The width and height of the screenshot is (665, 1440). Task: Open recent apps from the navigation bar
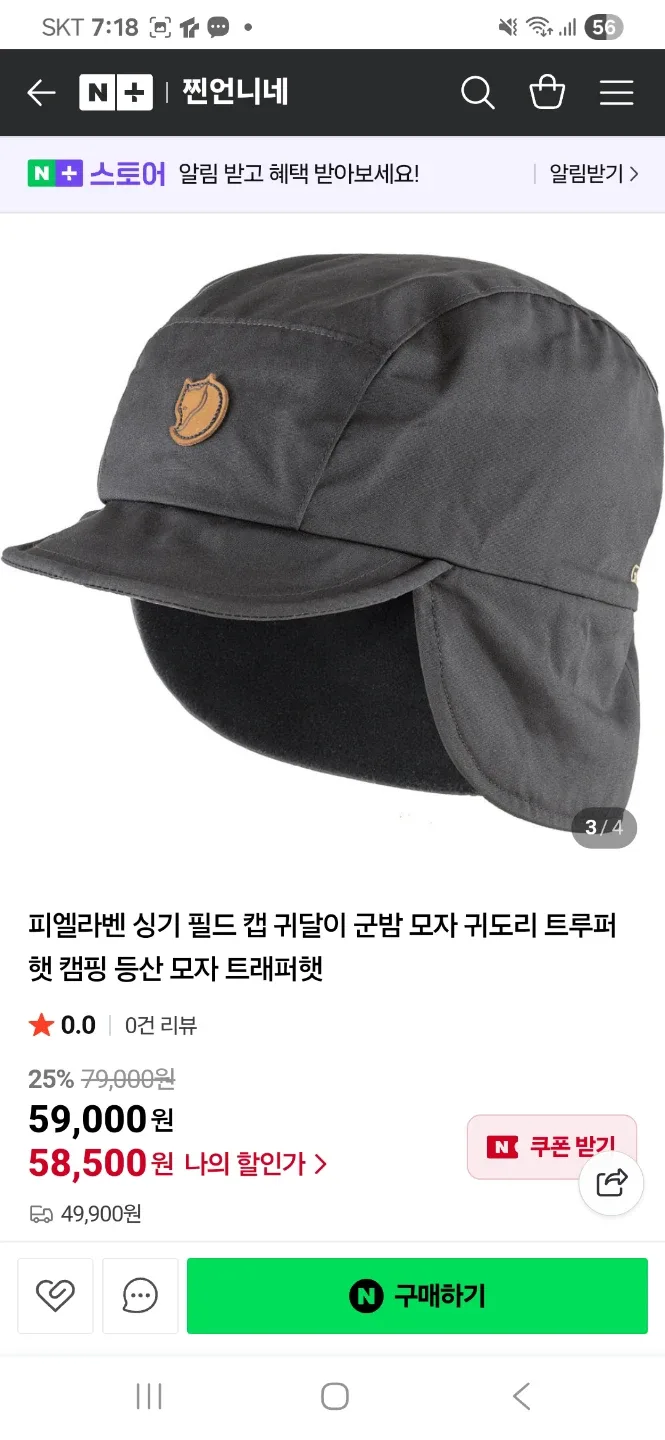click(x=149, y=1396)
